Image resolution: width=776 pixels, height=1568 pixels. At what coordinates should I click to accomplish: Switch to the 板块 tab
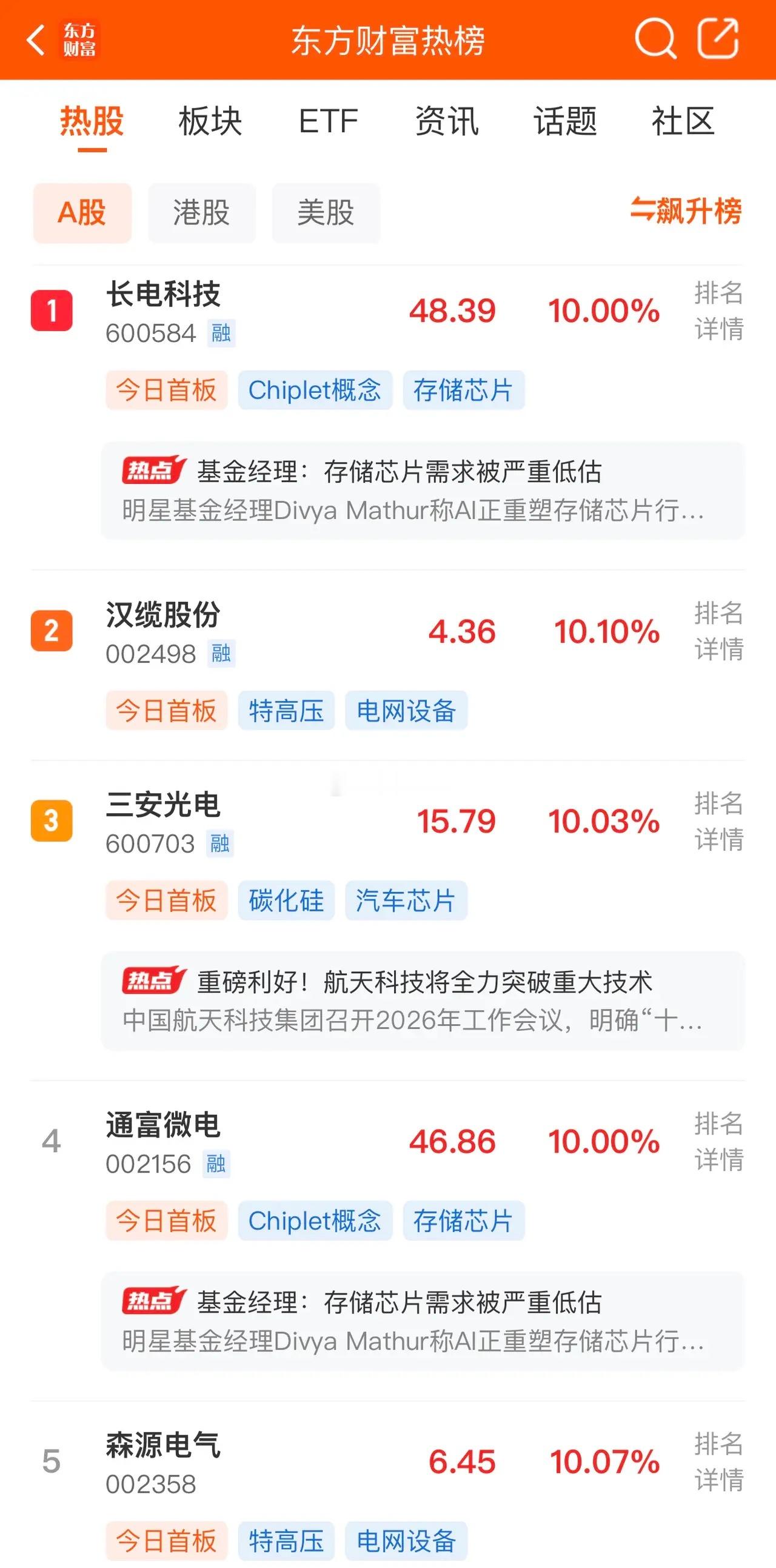pos(209,122)
